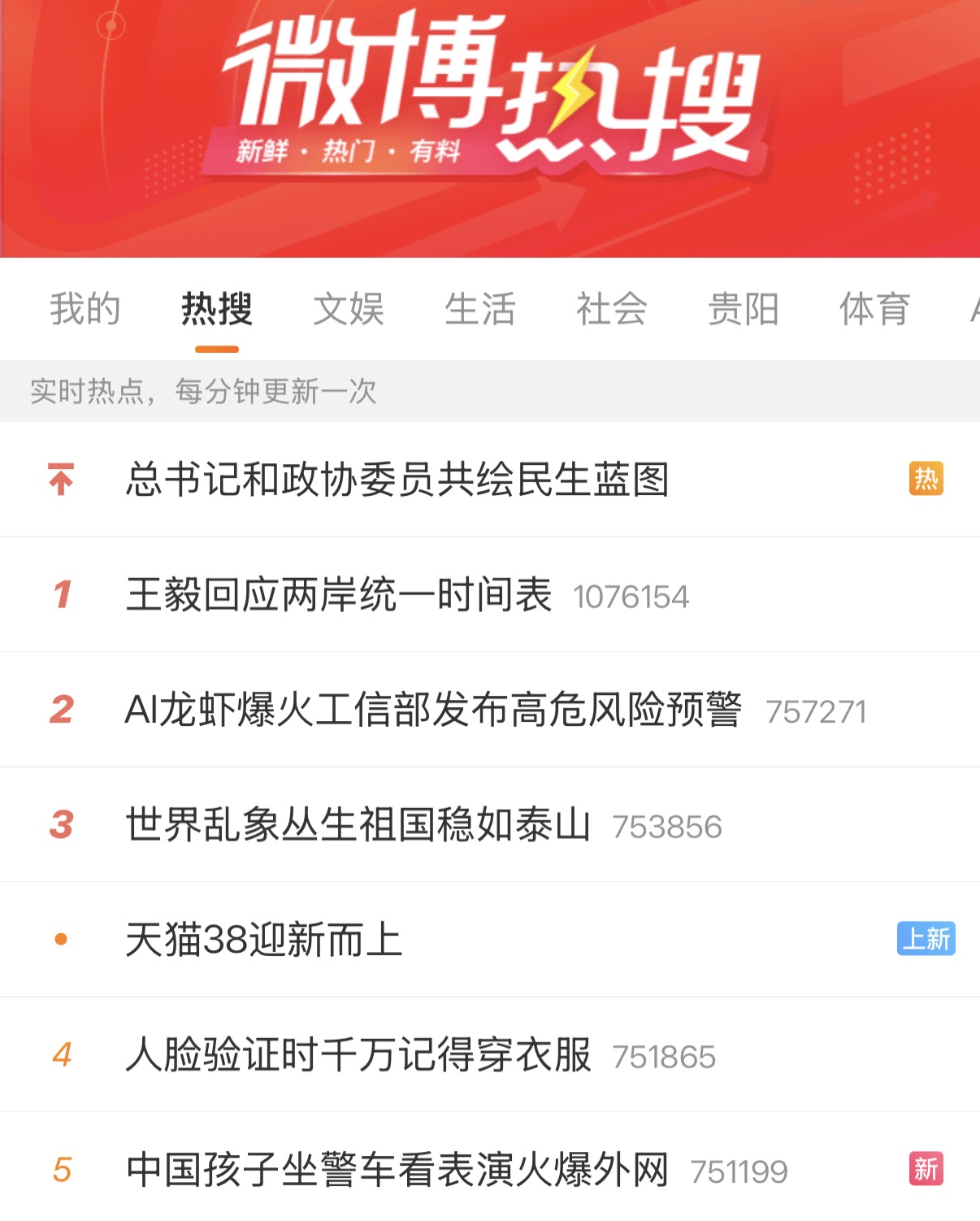The width and height of the screenshot is (980, 1221).
Task: Open the 文娱 tab
Action: click(349, 309)
